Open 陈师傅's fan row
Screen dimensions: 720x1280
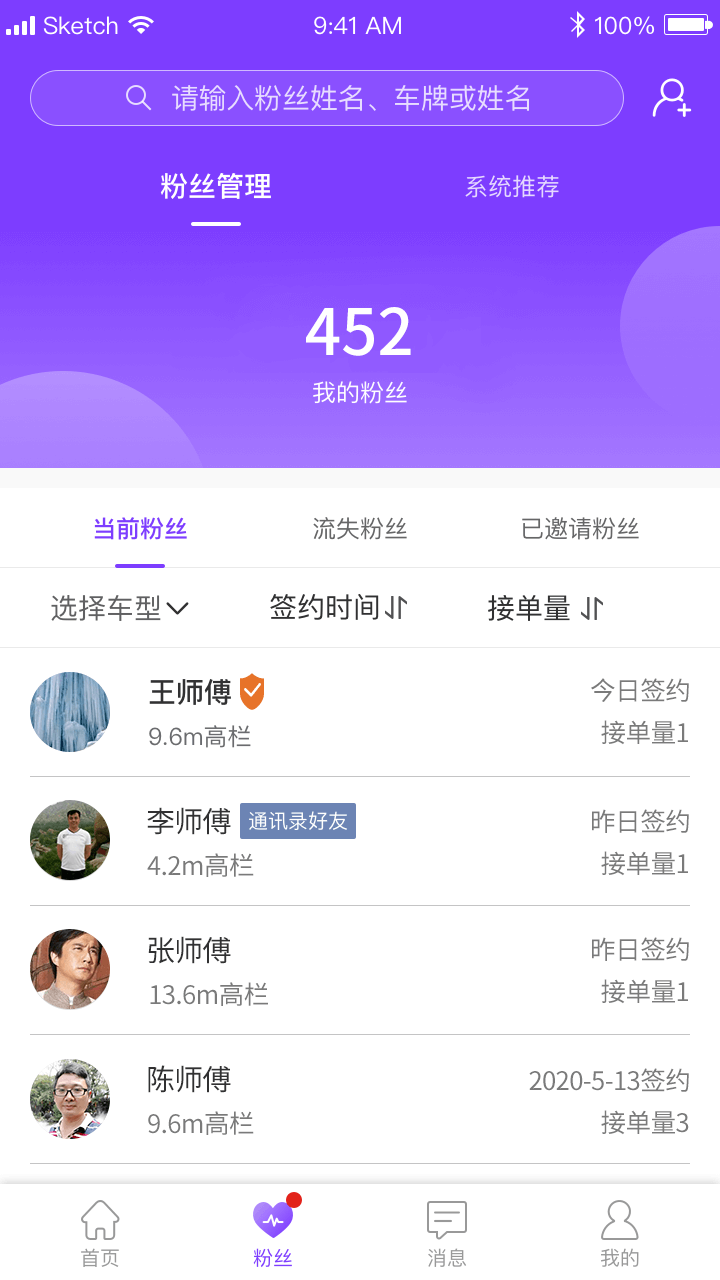click(360, 1099)
